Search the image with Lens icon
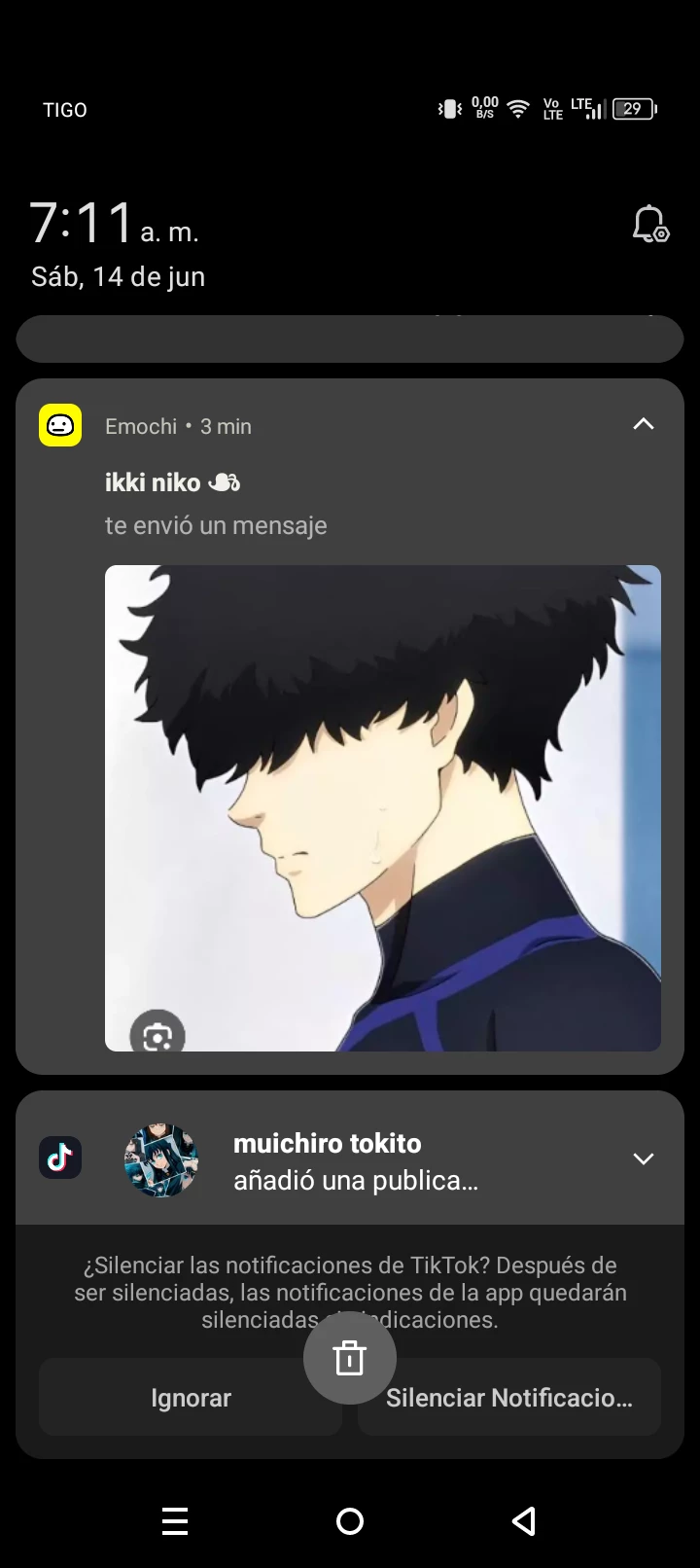This screenshot has height=1568, width=700. (157, 1035)
